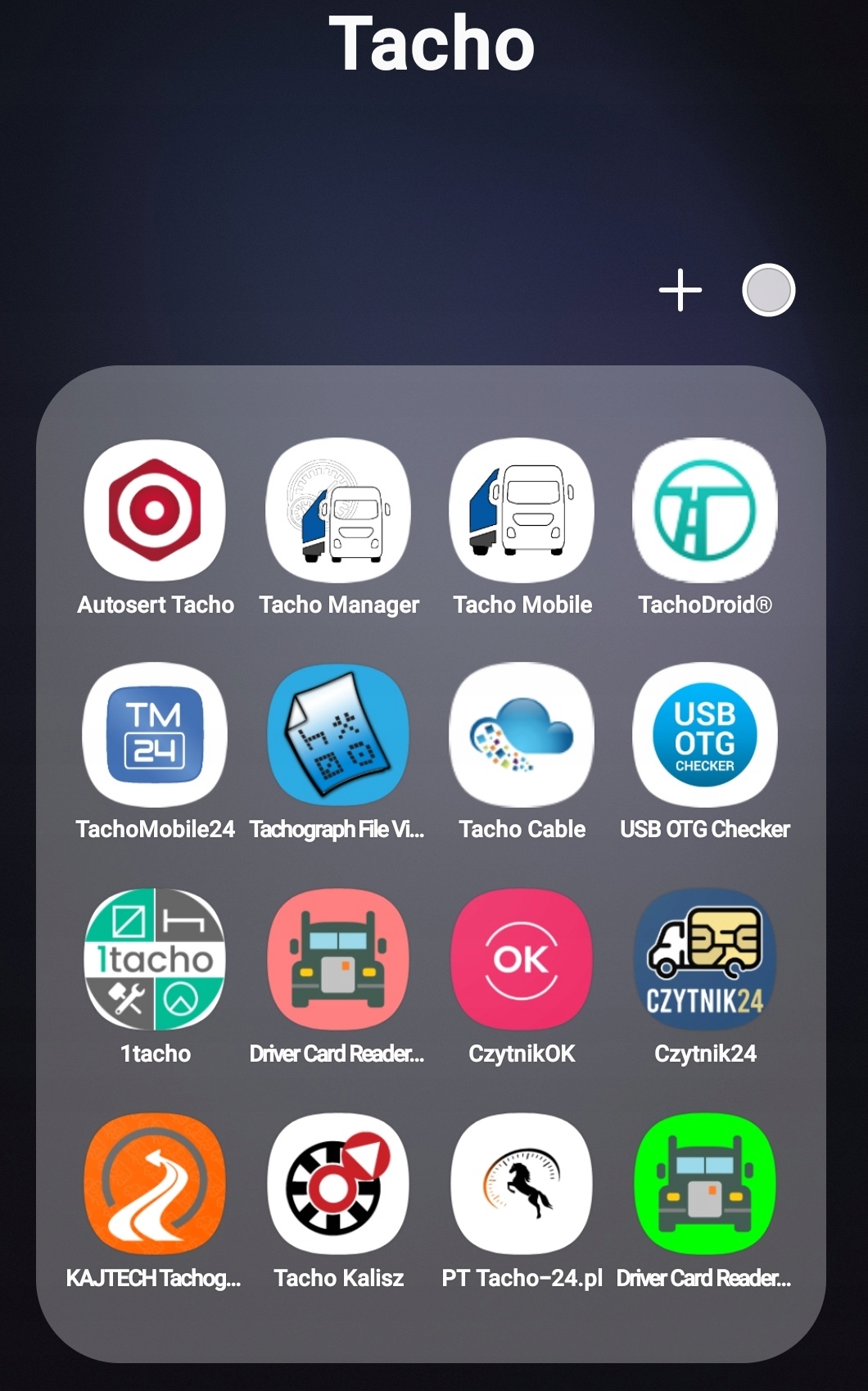Open Czytnik24 app
This screenshot has height=1391, width=868.
click(x=704, y=959)
